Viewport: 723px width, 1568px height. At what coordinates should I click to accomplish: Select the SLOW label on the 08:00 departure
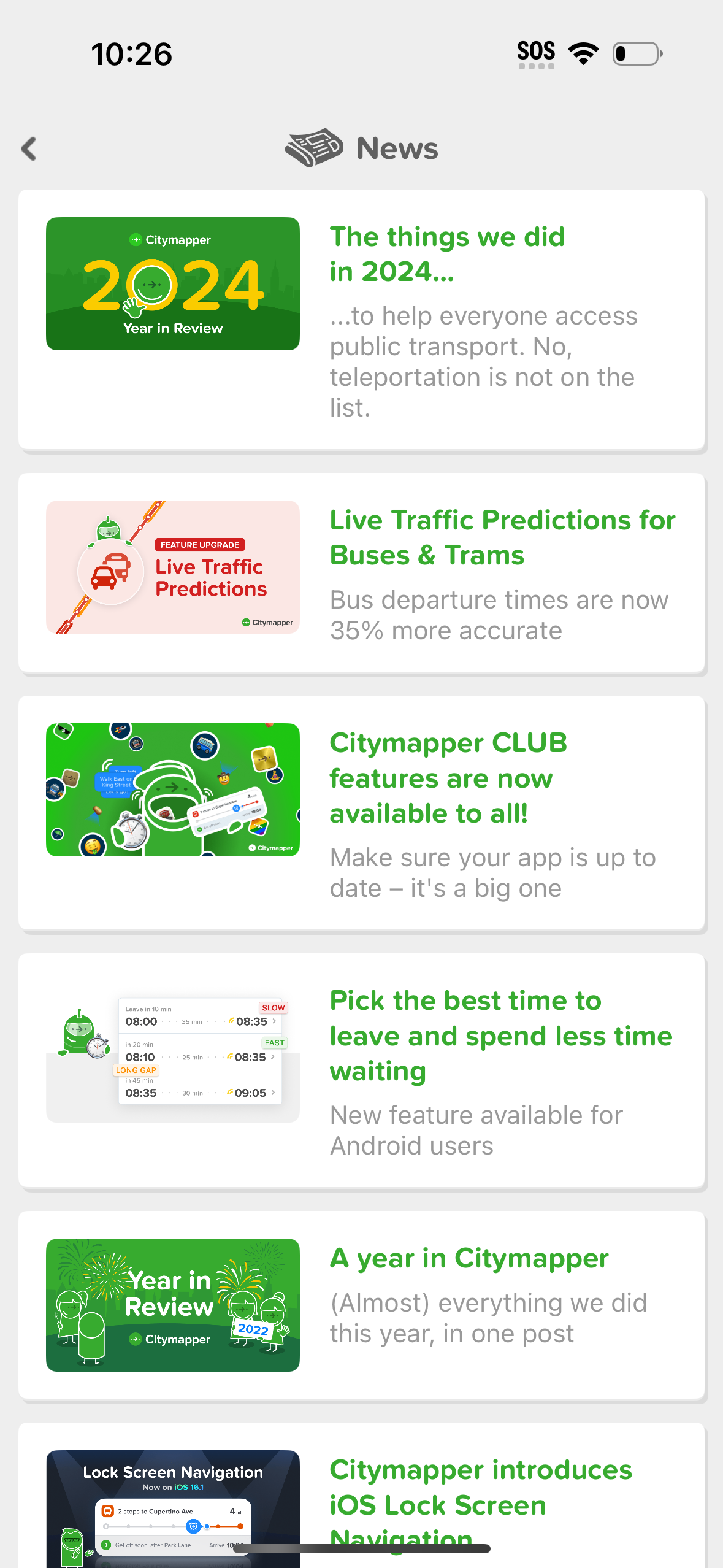[275, 1008]
